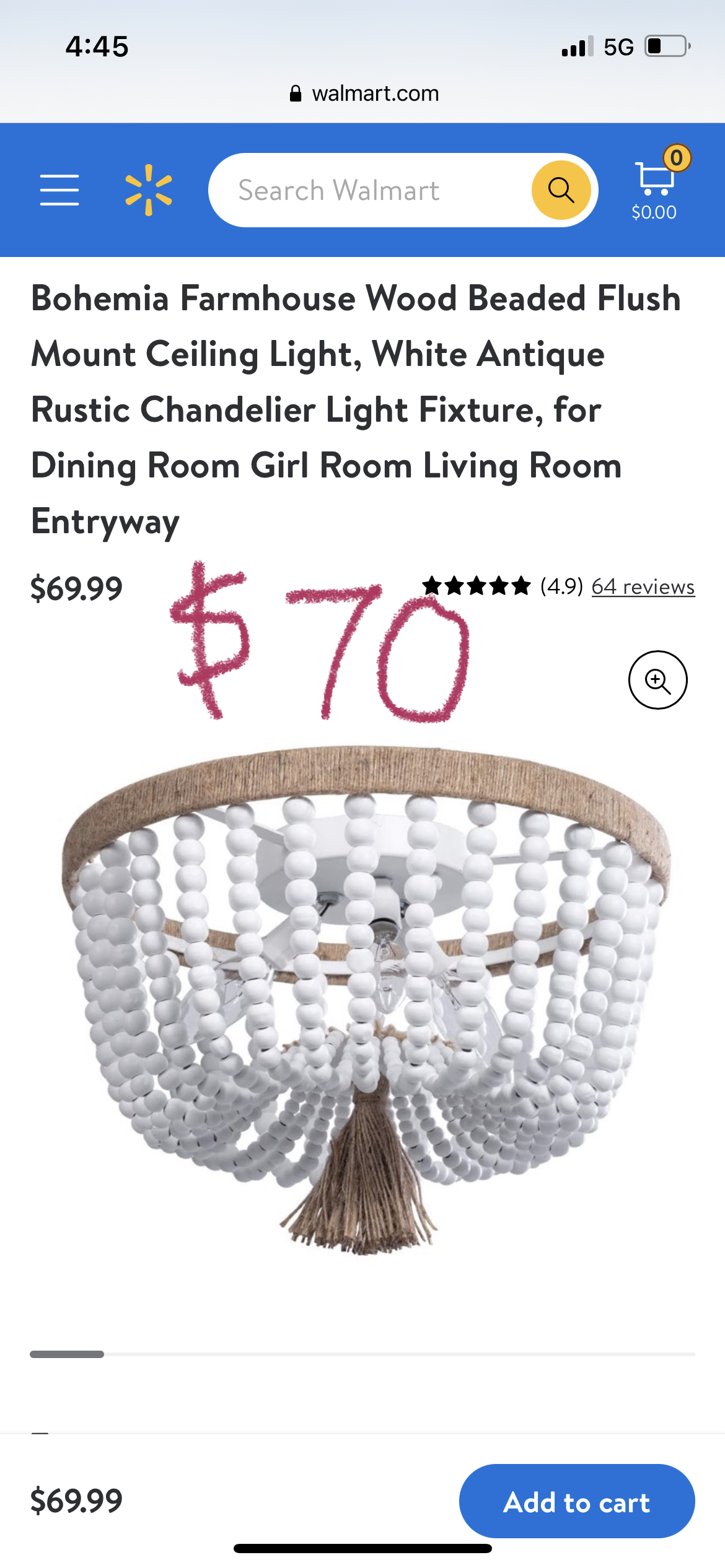Image resolution: width=725 pixels, height=1568 pixels.
Task: Go to Walmart home via spark logo
Action: point(149,189)
